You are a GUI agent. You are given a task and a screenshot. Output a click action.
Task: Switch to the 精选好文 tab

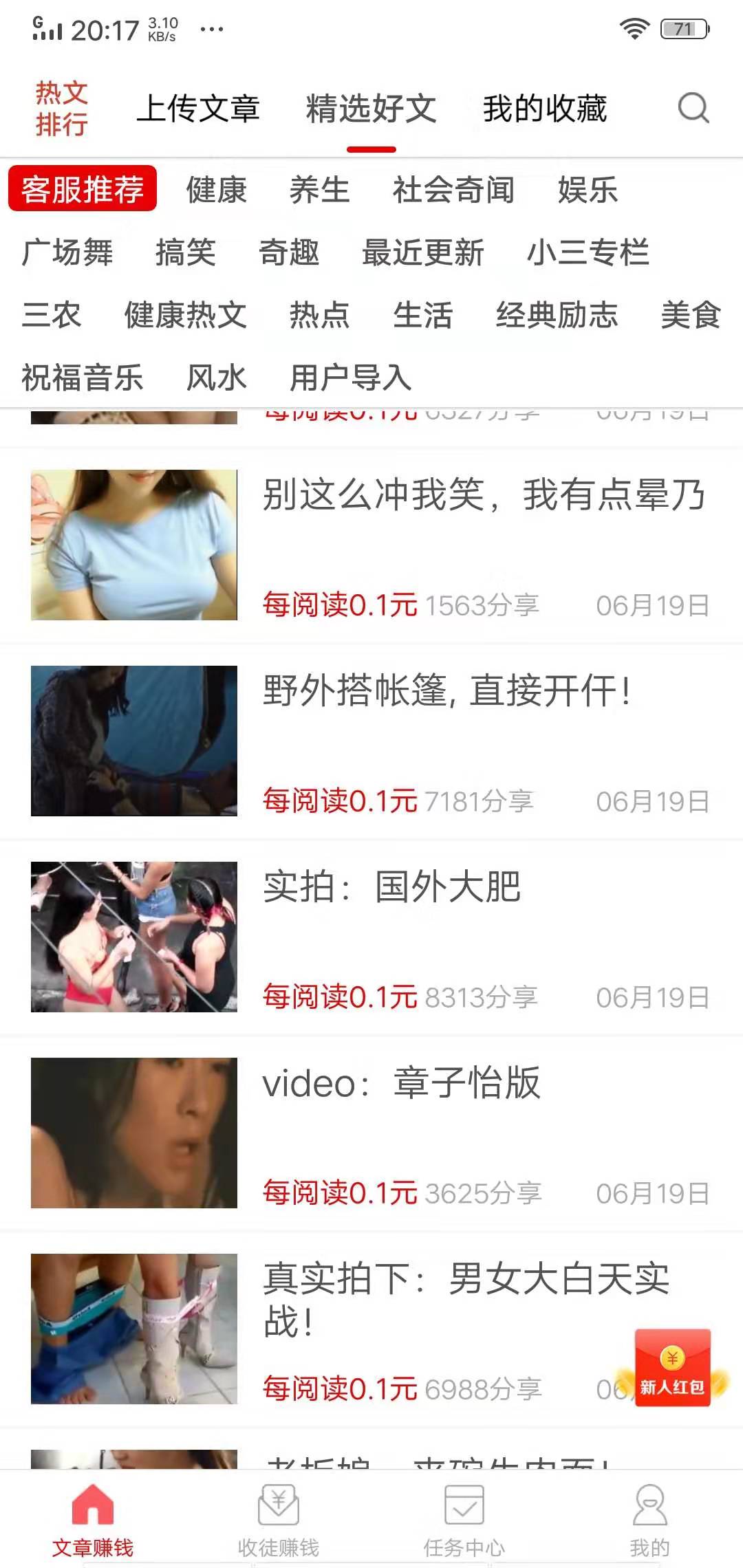[371, 109]
